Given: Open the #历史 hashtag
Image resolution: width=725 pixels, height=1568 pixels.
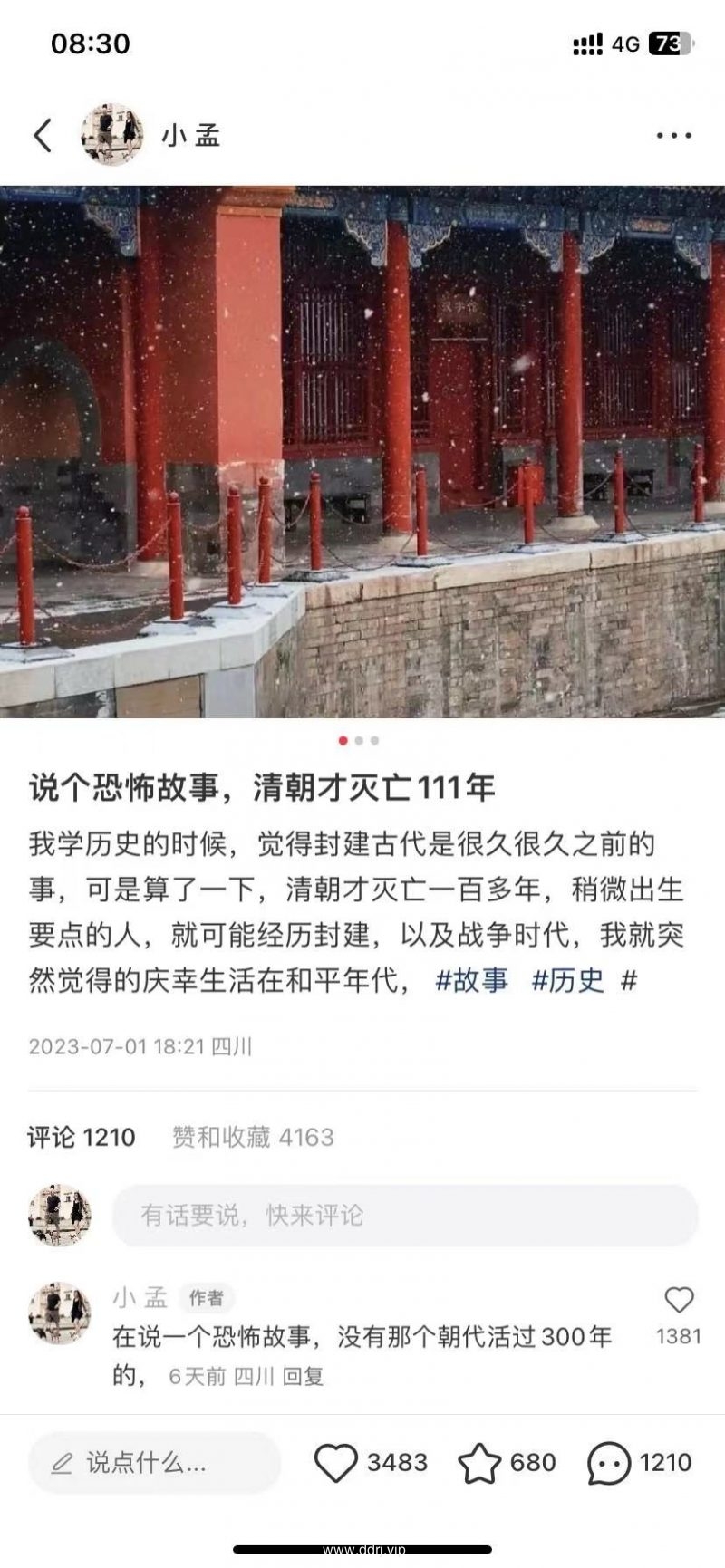Looking at the screenshot, I should point(567,981).
